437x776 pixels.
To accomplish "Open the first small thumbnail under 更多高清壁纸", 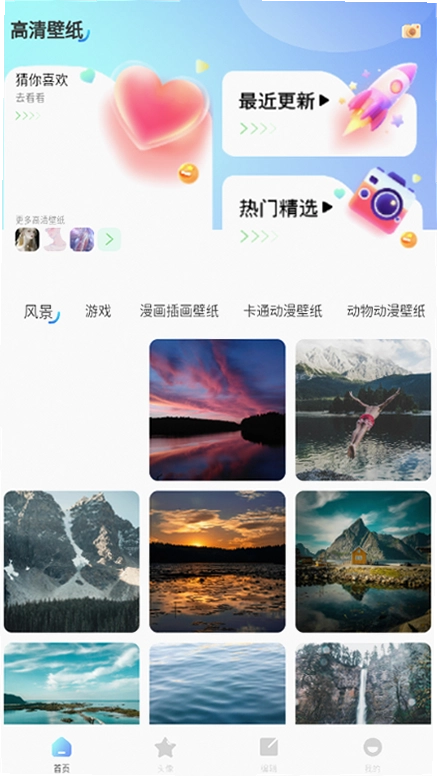I will (x=27, y=240).
